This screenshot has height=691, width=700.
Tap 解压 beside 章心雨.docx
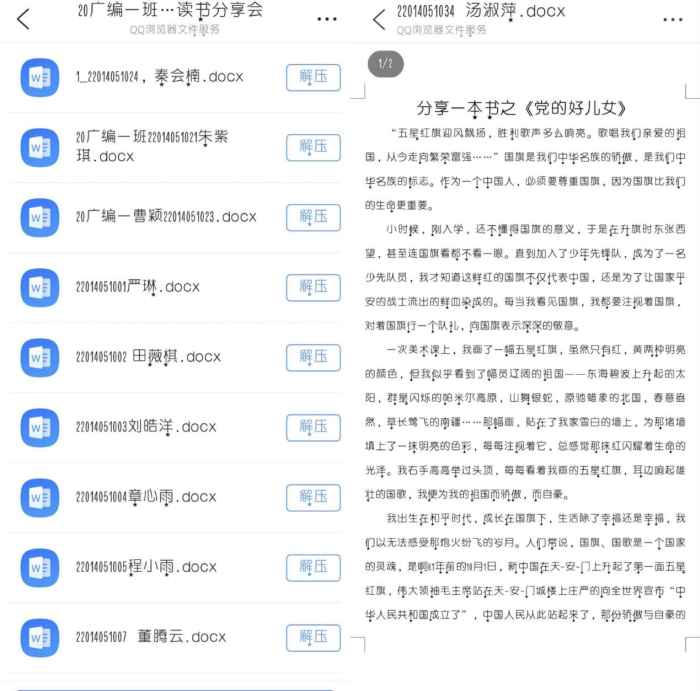point(313,497)
